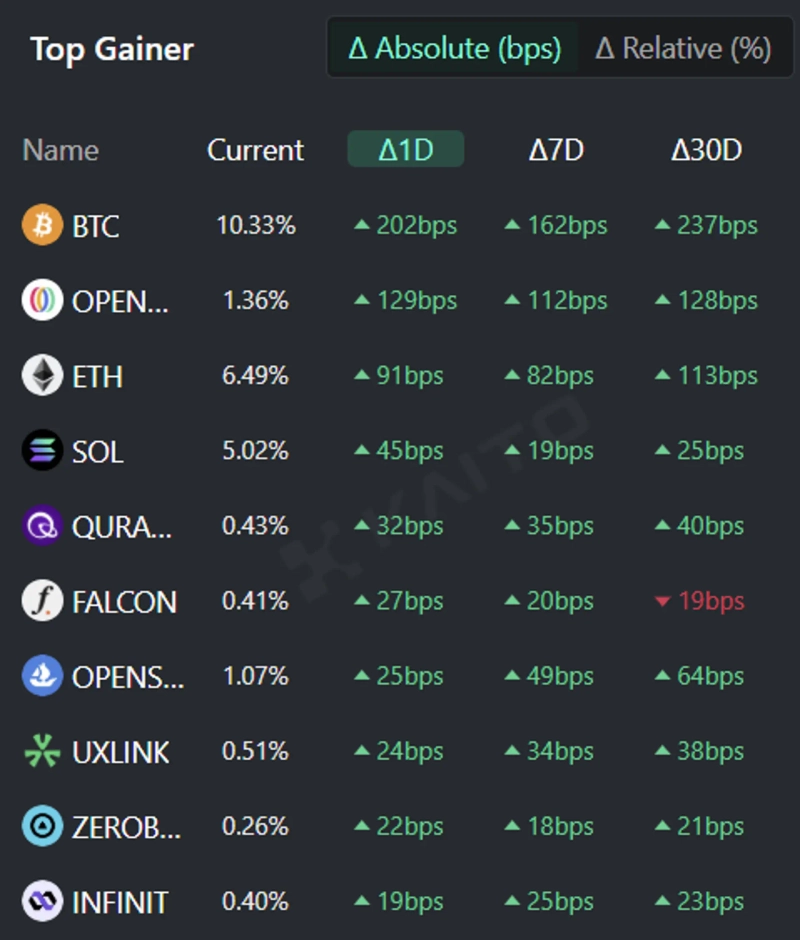800x940 pixels.
Task: Open the BTC row
Action: coord(95,226)
